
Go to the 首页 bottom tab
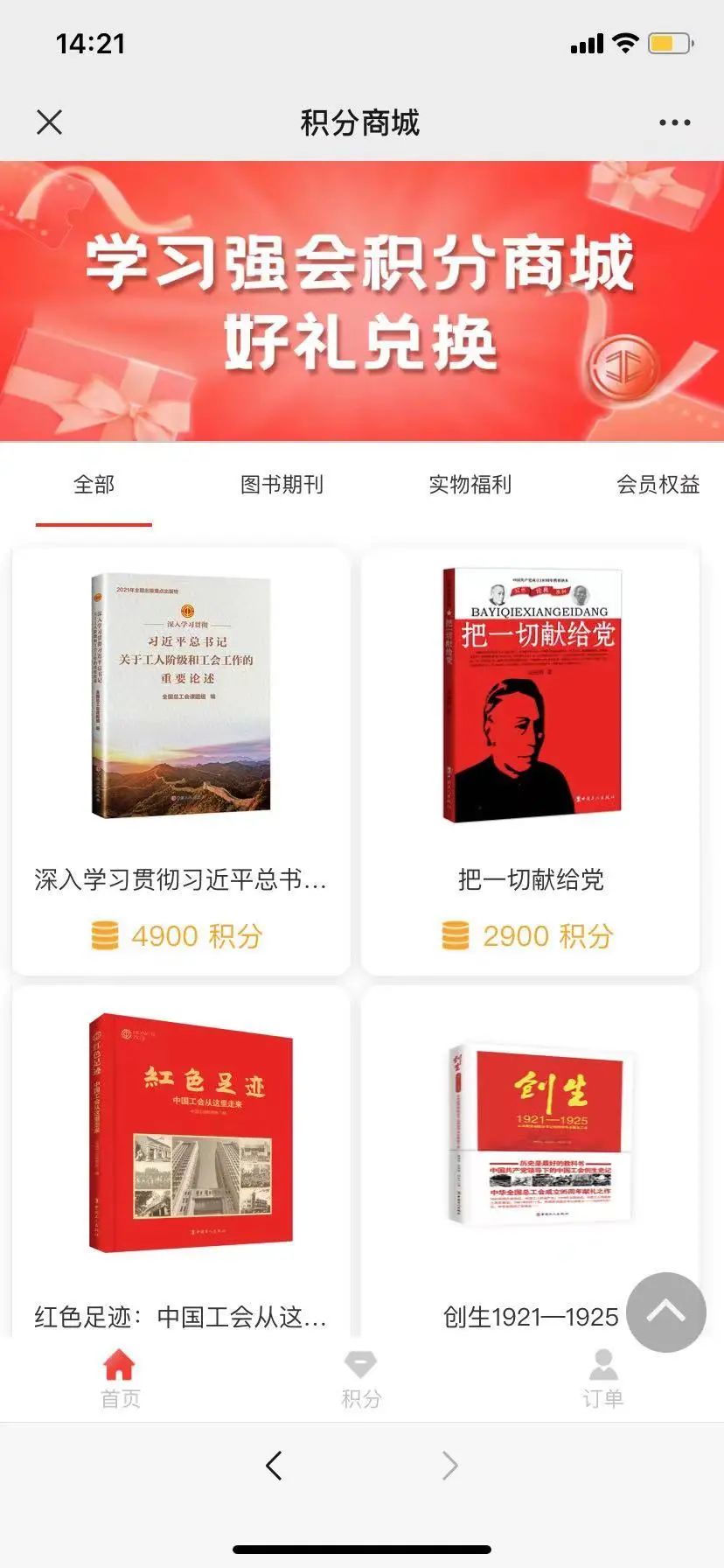120,1379
